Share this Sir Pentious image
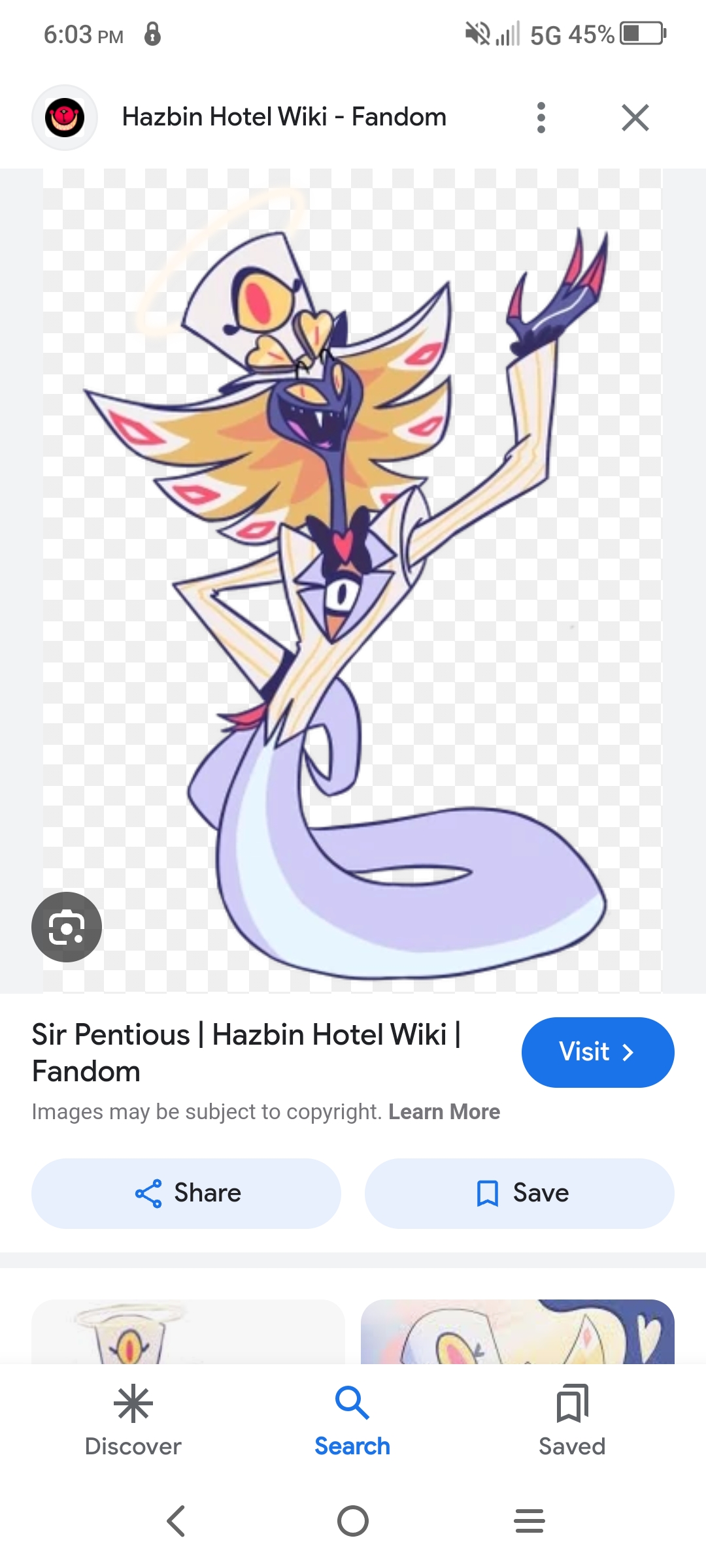The image size is (706, 1568). coord(186,1193)
